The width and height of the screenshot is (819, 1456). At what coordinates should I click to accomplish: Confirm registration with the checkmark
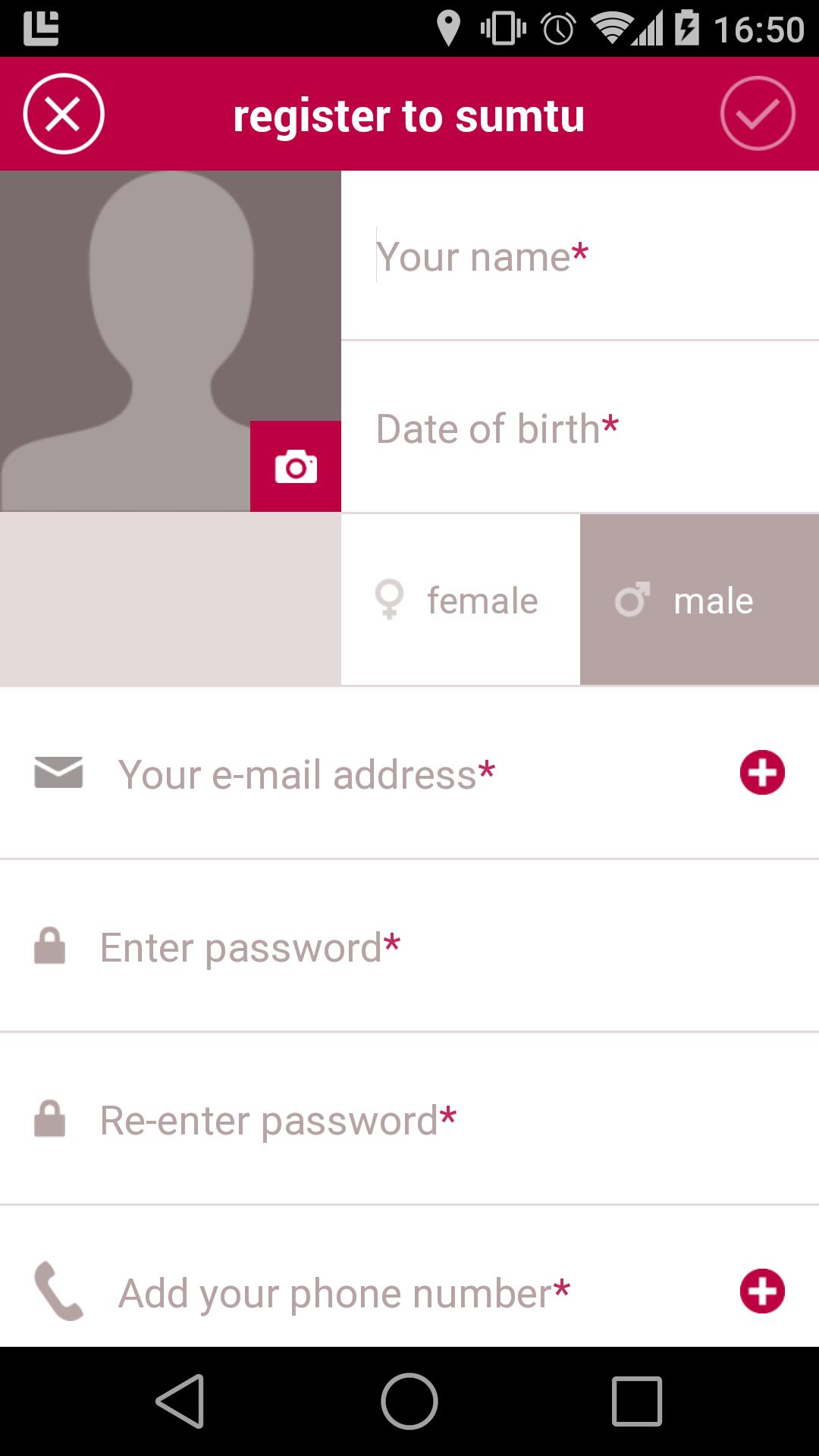pos(757,115)
